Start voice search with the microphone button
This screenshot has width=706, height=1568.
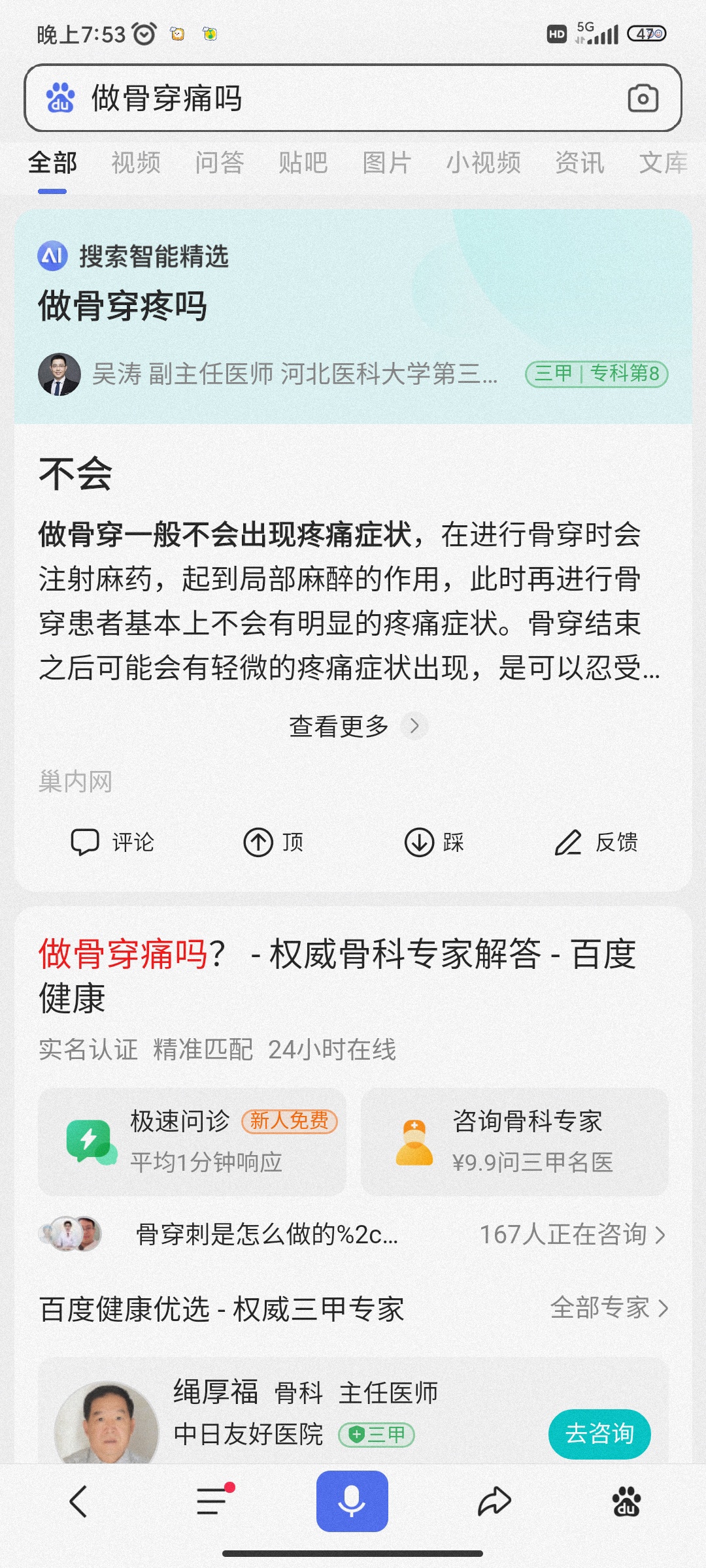click(352, 1501)
